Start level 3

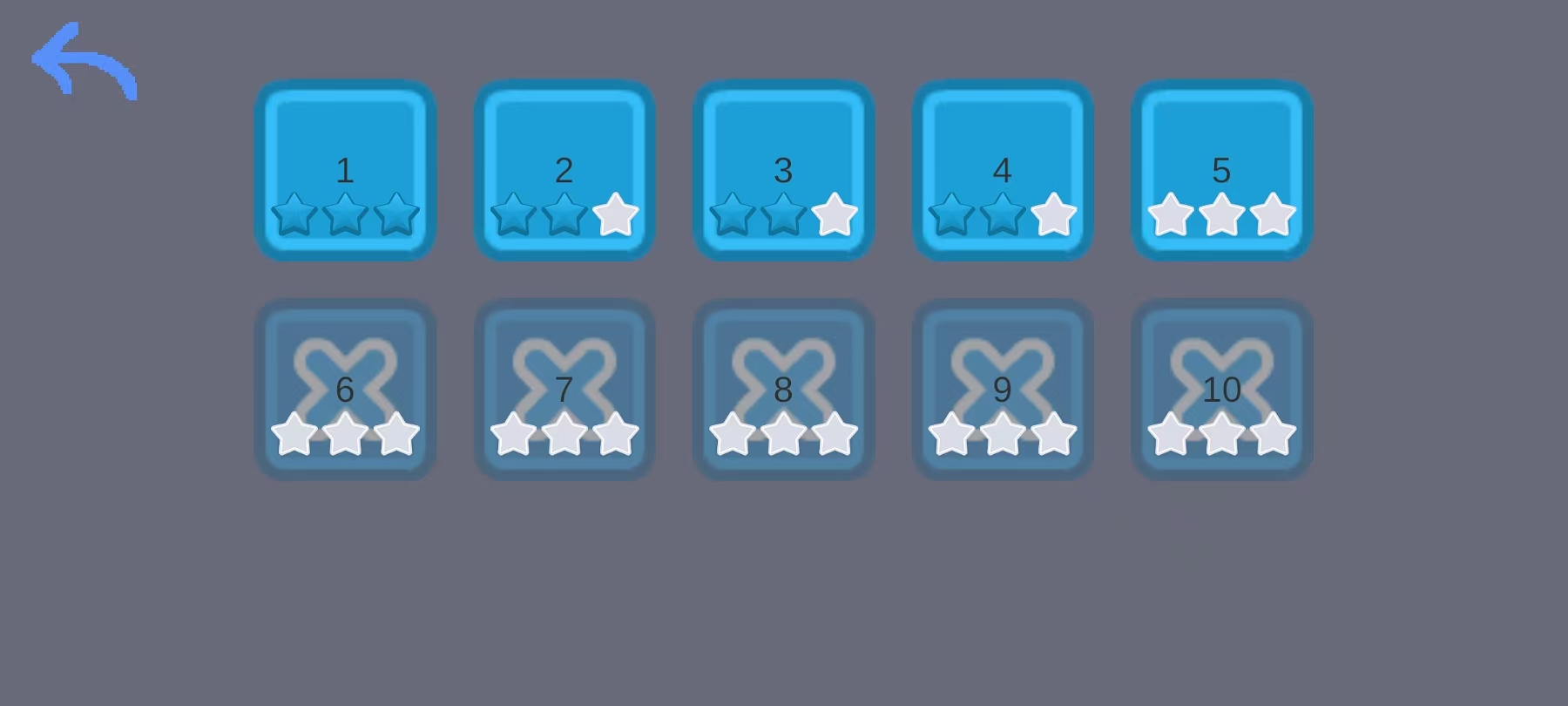[783, 170]
